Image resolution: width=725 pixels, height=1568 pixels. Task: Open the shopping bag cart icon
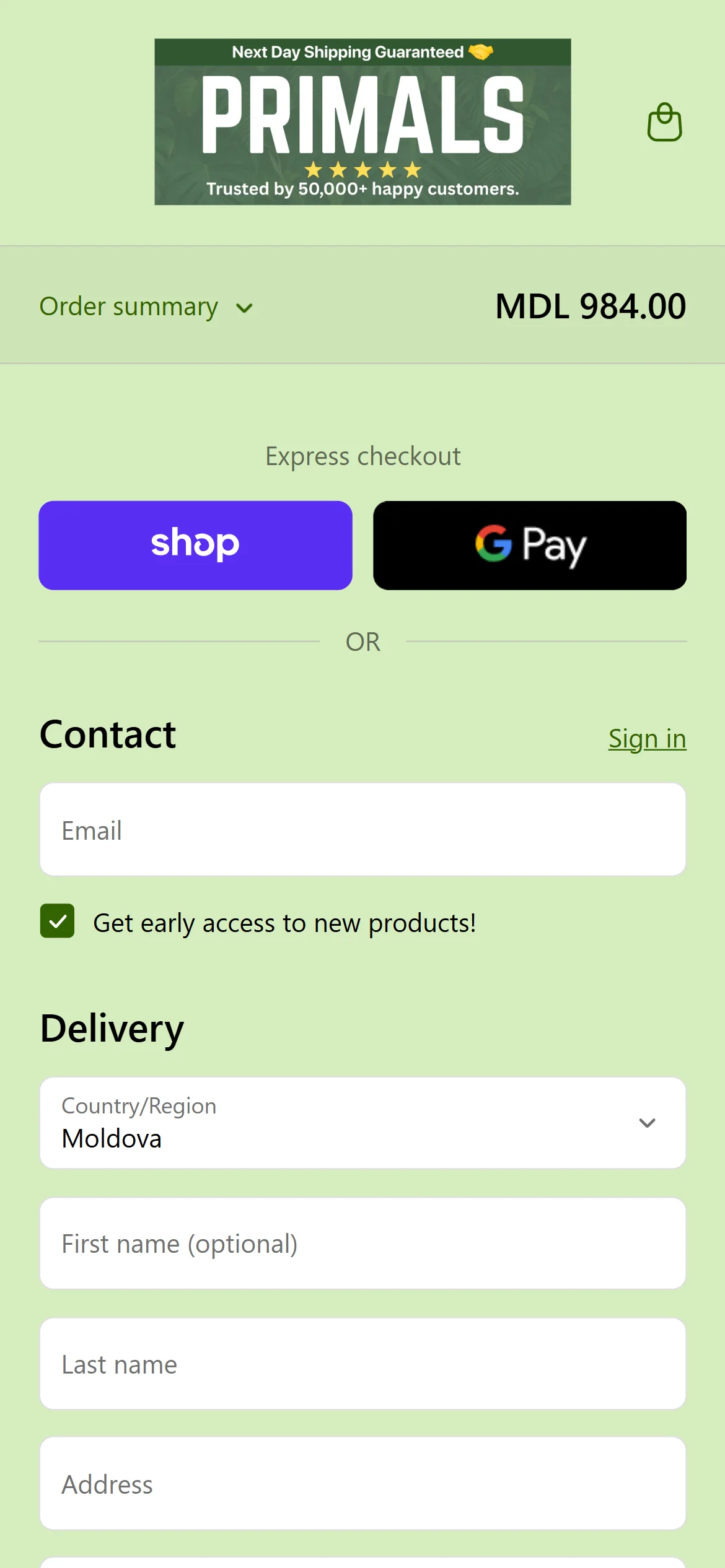664,122
